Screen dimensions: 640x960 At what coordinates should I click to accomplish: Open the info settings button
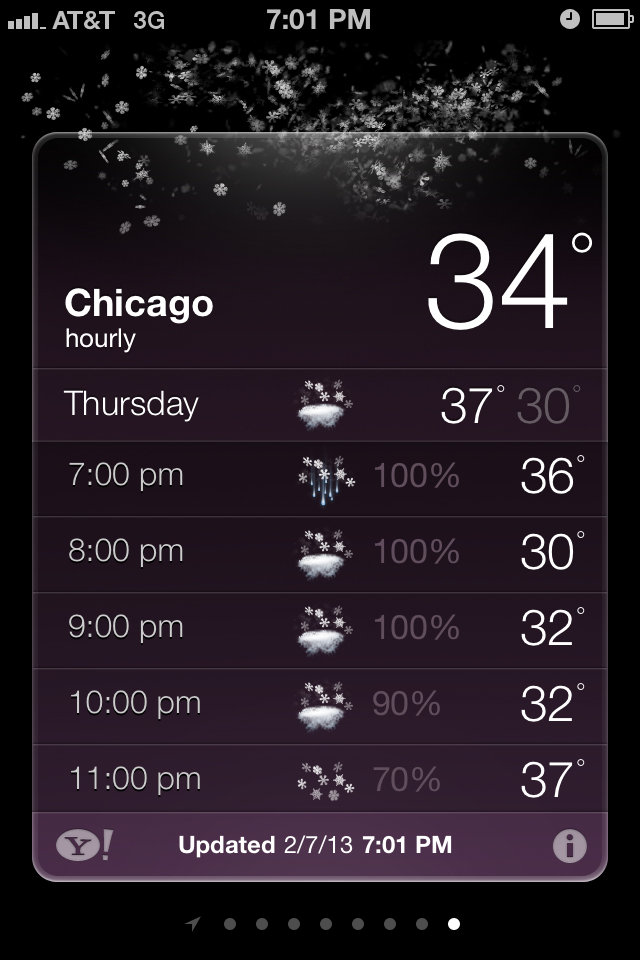[x=570, y=846]
